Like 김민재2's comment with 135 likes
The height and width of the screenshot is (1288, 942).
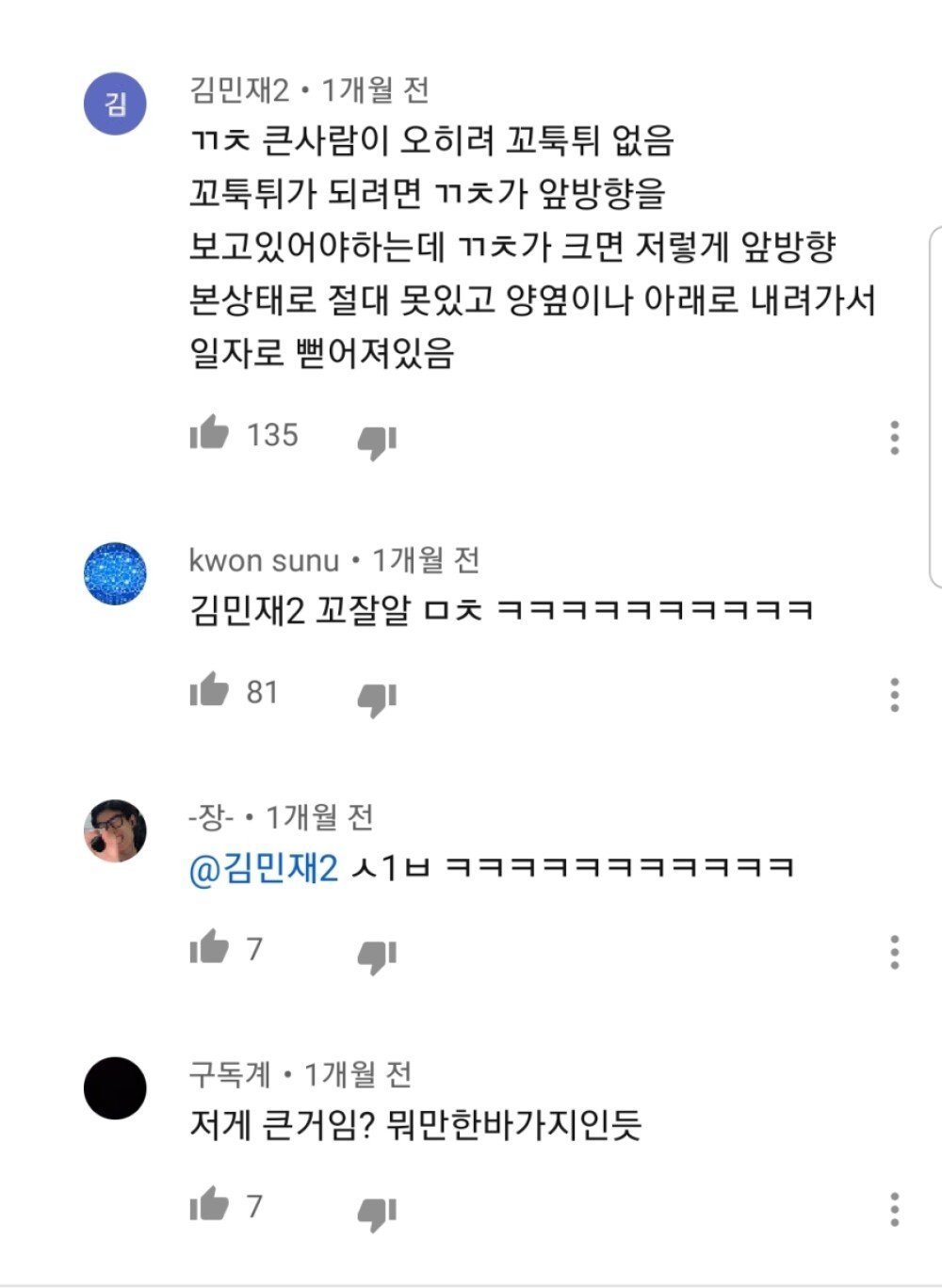(x=209, y=434)
